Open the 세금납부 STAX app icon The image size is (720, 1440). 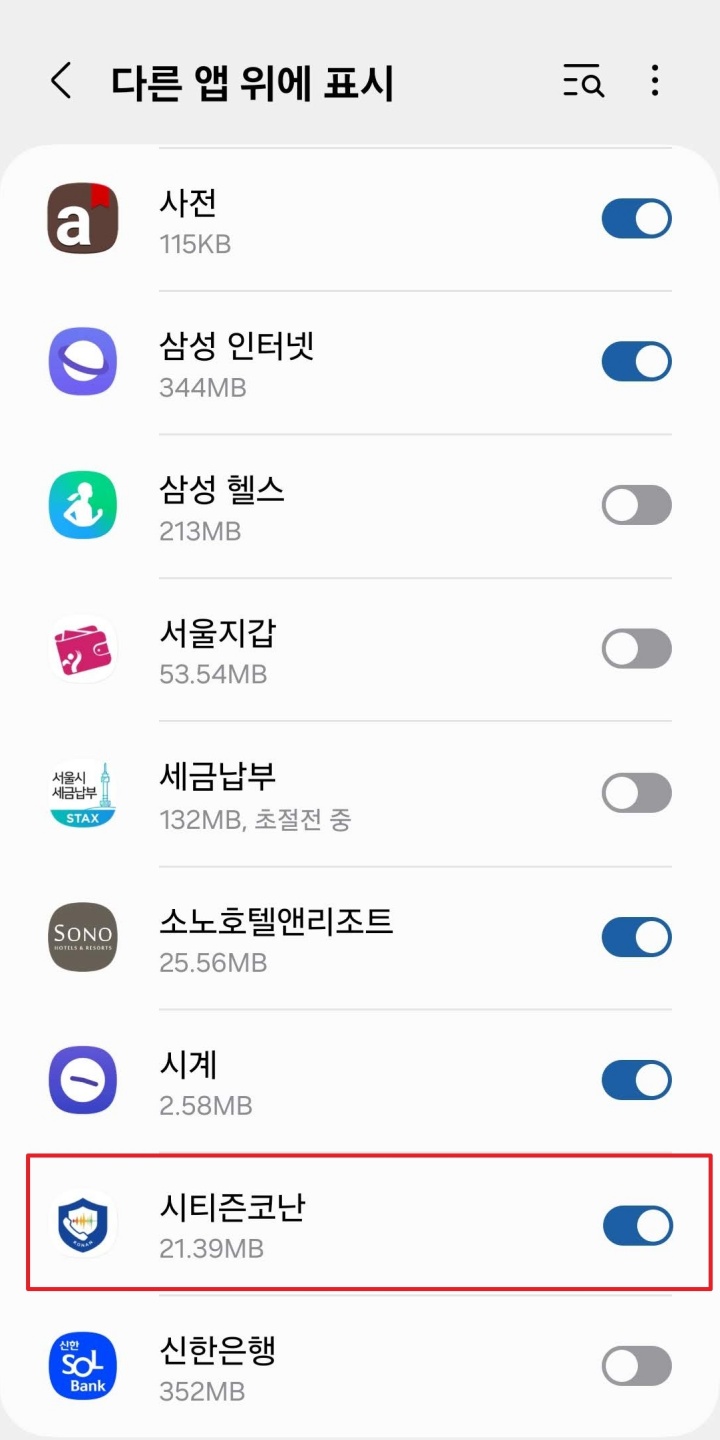point(83,792)
